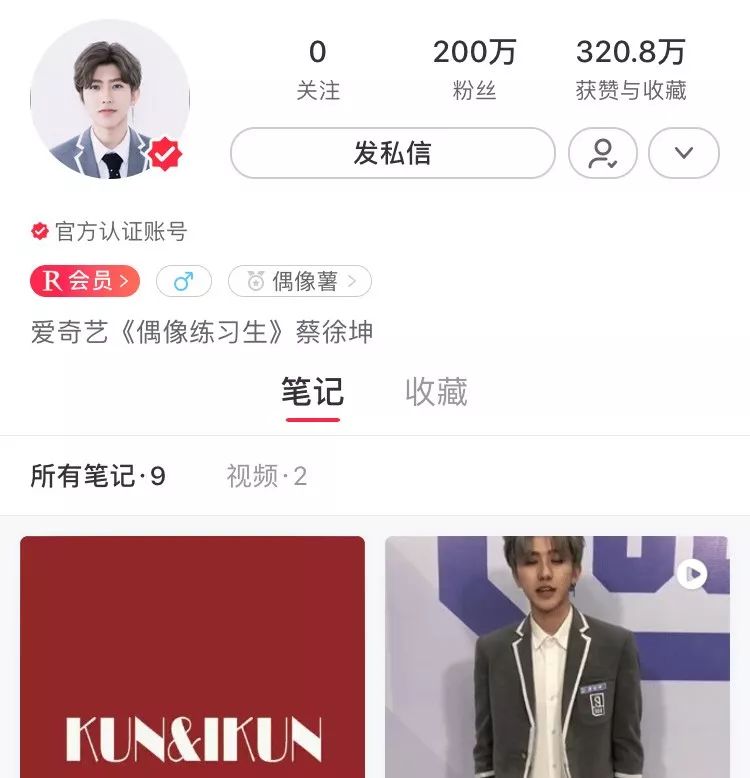Screen dimensions: 750x778
Task: Switch to the 收藏 tab
Action: pos(436,392)
